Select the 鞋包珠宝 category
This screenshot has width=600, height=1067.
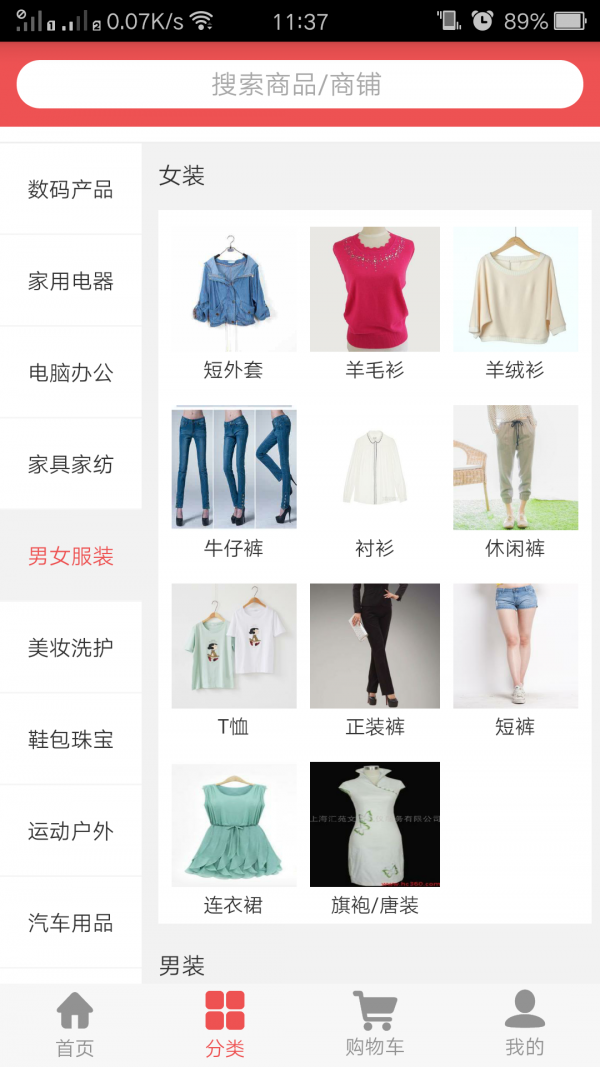click(71, 740)
